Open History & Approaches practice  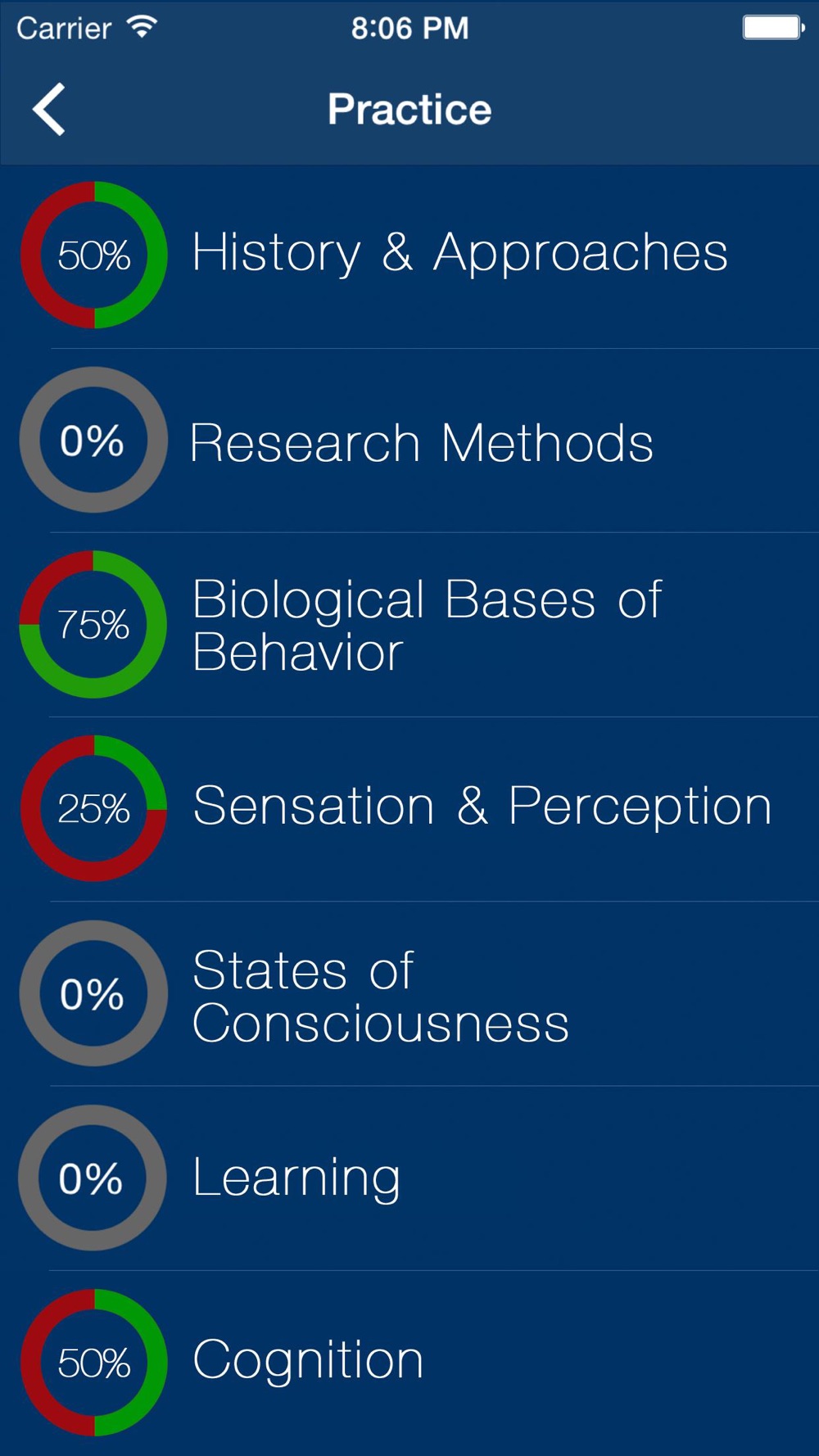[x=409, y=255]
